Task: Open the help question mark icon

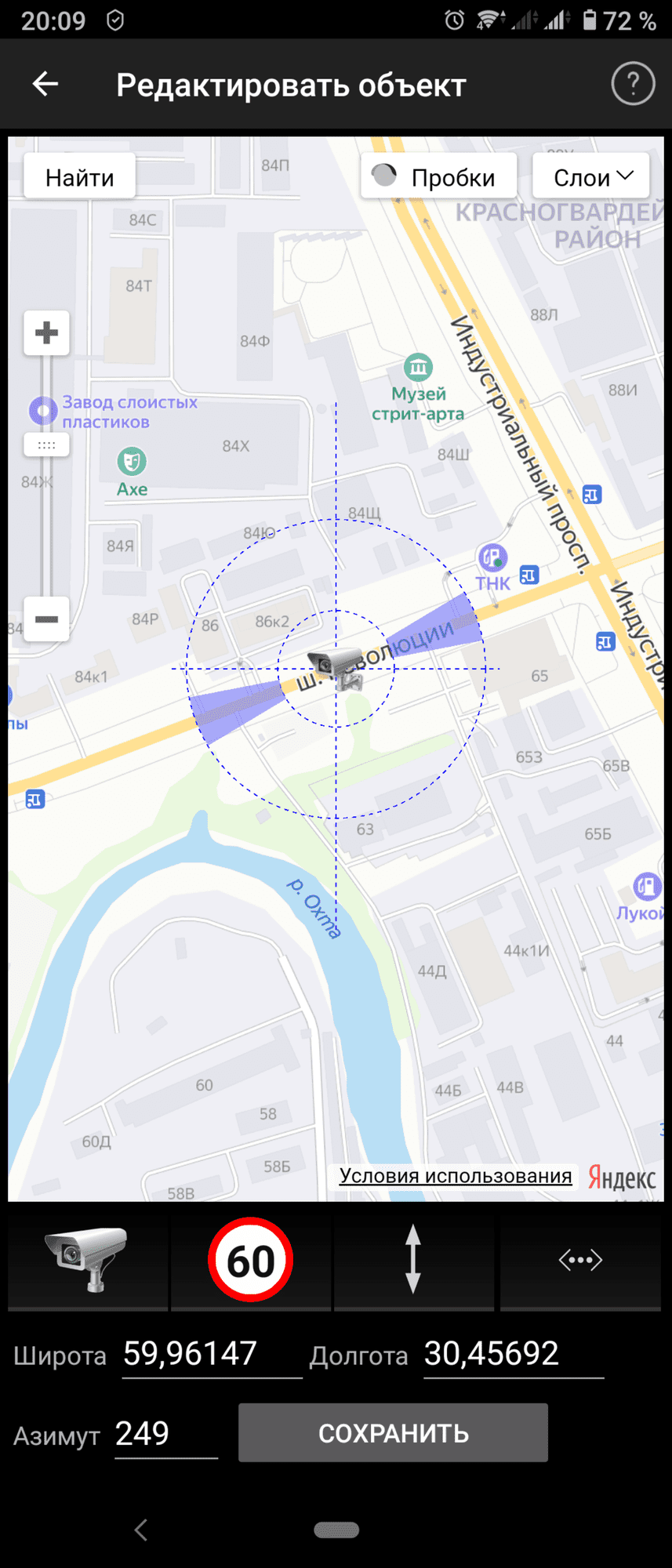Action: coord(632,84)
